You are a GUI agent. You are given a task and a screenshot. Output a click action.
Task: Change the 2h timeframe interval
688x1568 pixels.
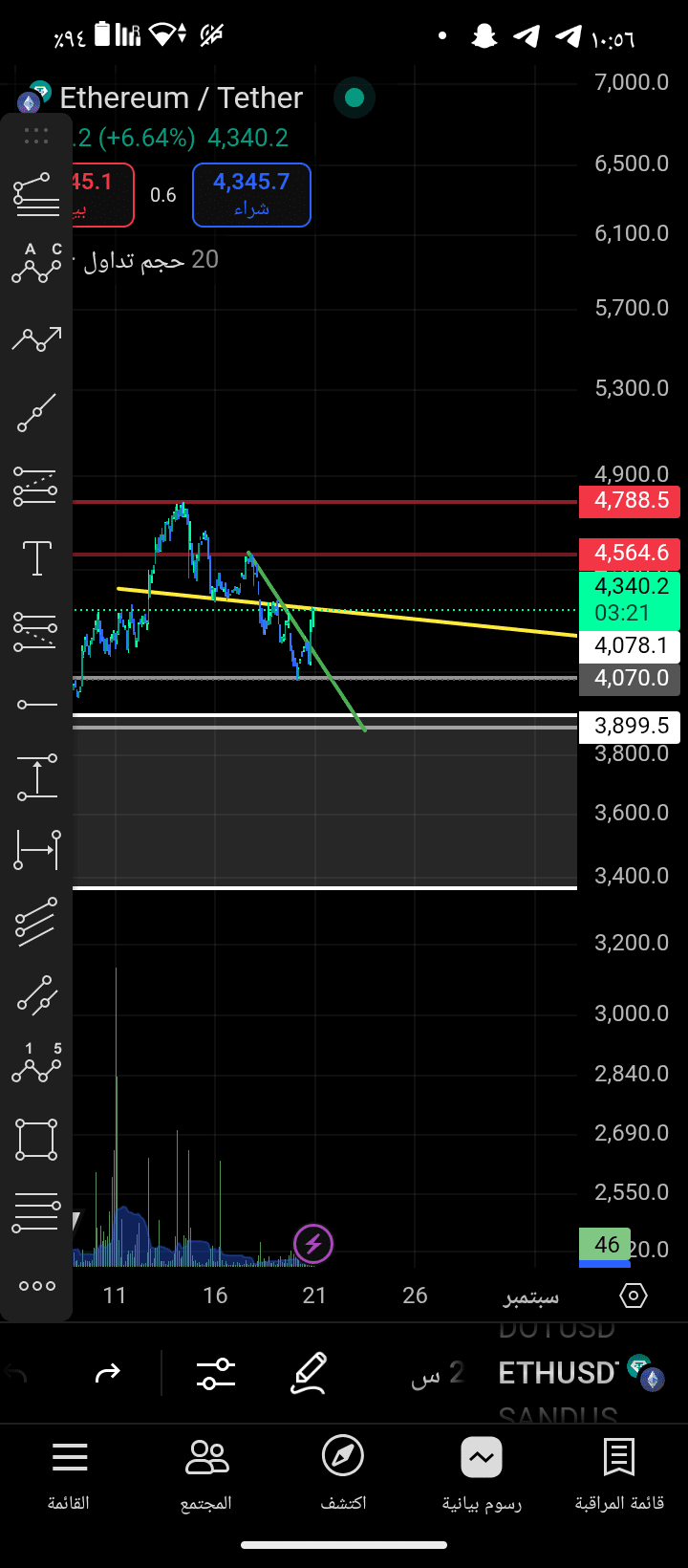pyautogui.click(x=438, y=1374)
